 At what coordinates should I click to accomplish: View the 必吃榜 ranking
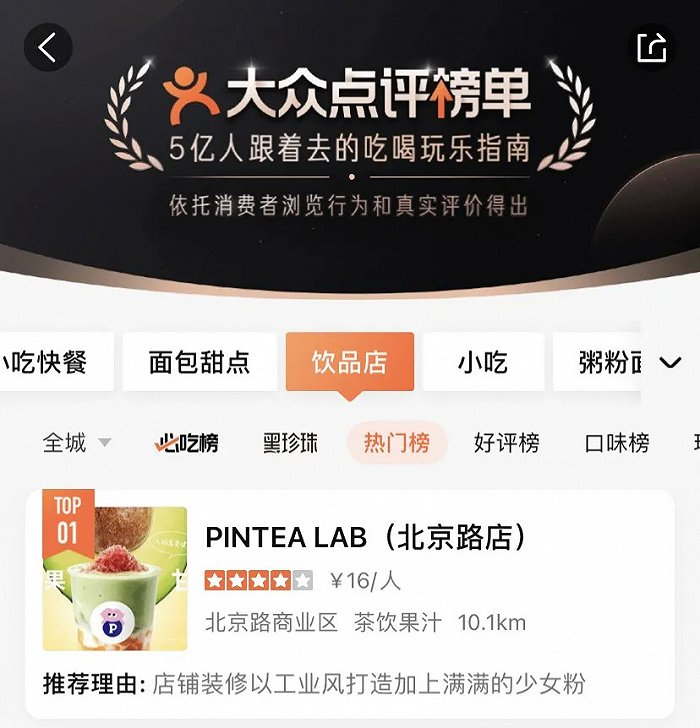[x=186, y=443]
